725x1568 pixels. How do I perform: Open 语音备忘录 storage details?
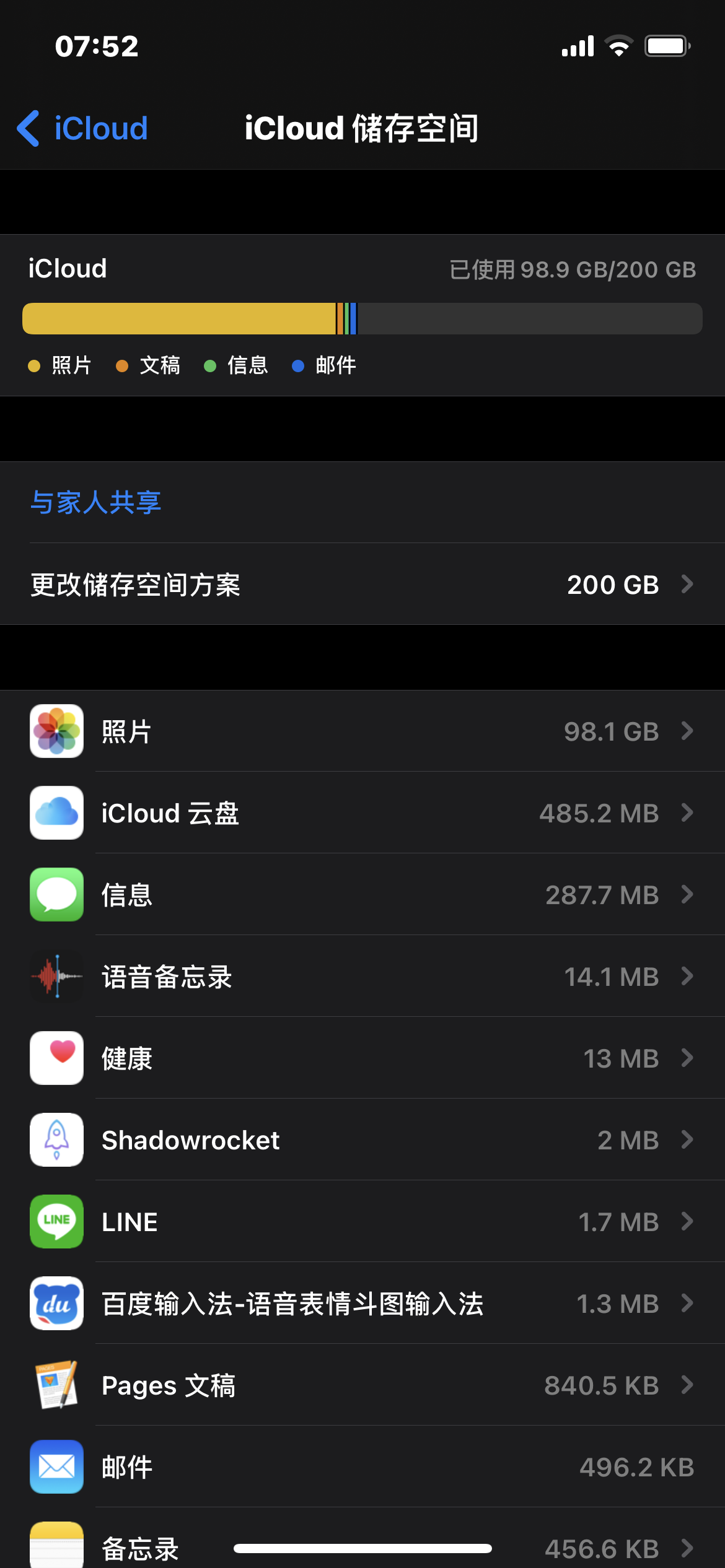pyautogui.click(x=362, y=977)
